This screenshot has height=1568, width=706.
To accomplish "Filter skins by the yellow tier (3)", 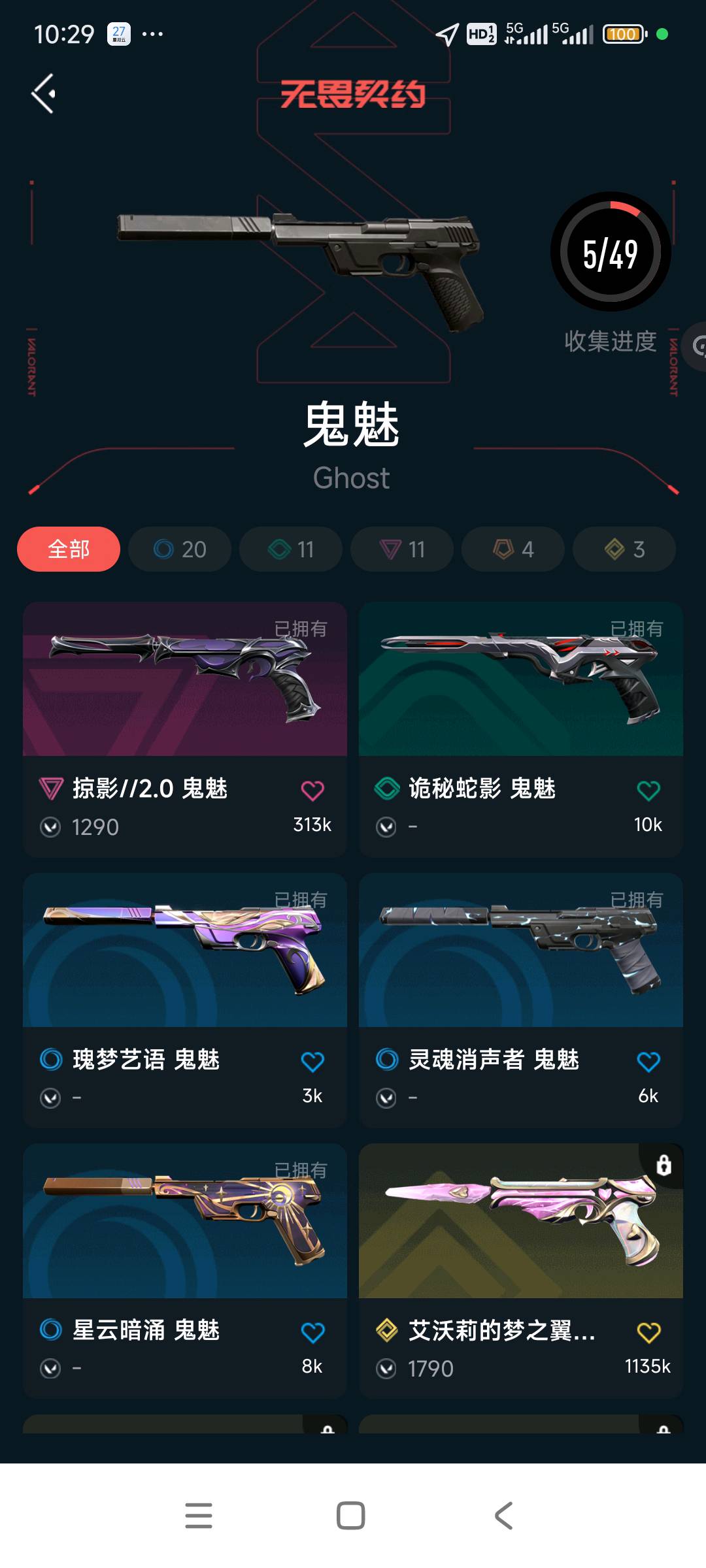I will coord(624,549).
